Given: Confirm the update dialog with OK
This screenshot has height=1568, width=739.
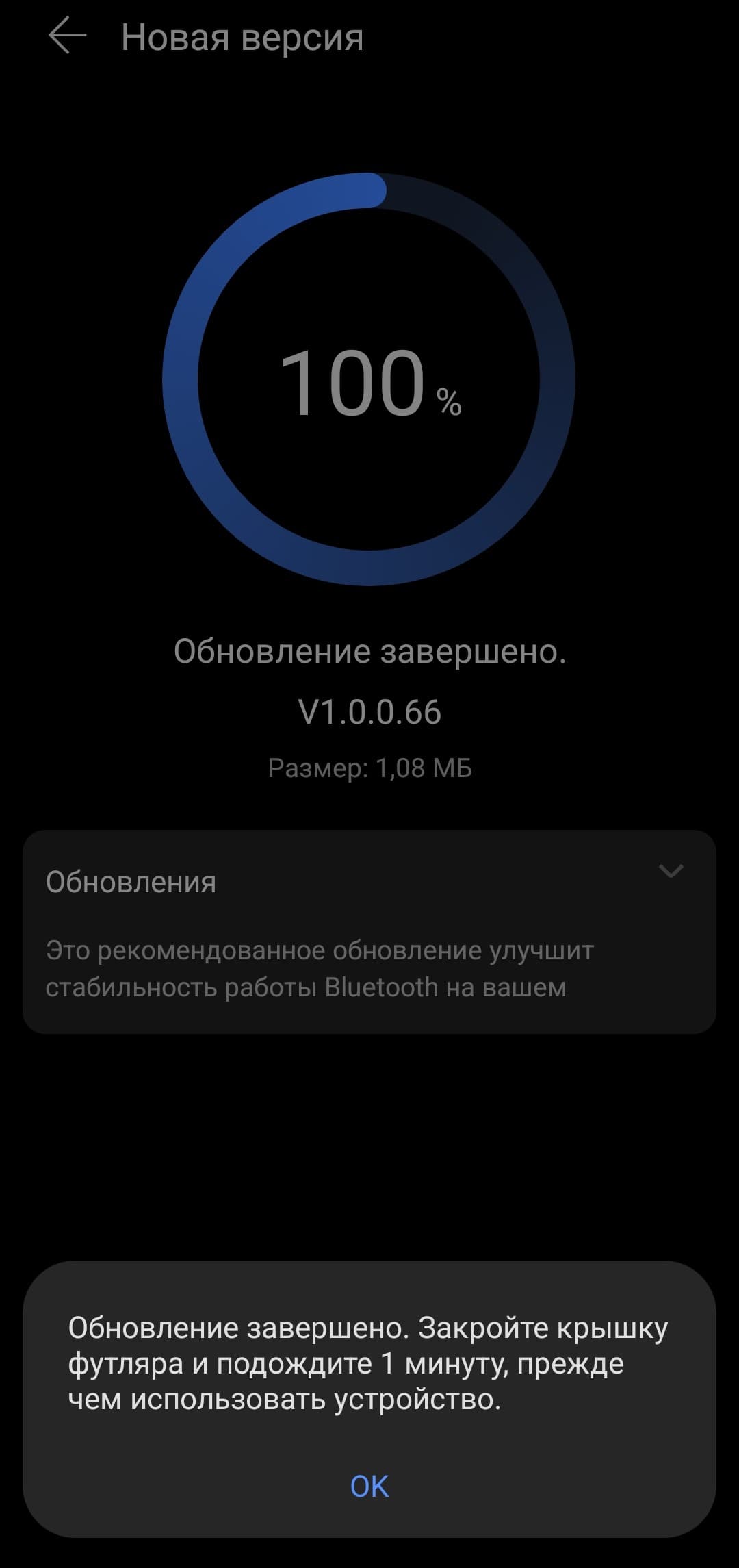Looking at the screenshot, I should pyautogui.click(x=369, y=1487).
